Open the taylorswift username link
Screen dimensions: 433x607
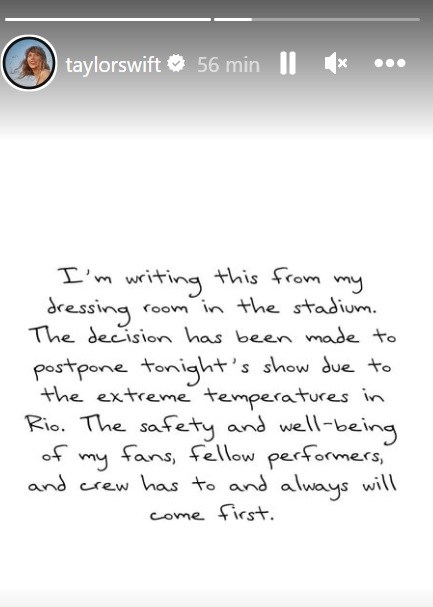[113, 65]
